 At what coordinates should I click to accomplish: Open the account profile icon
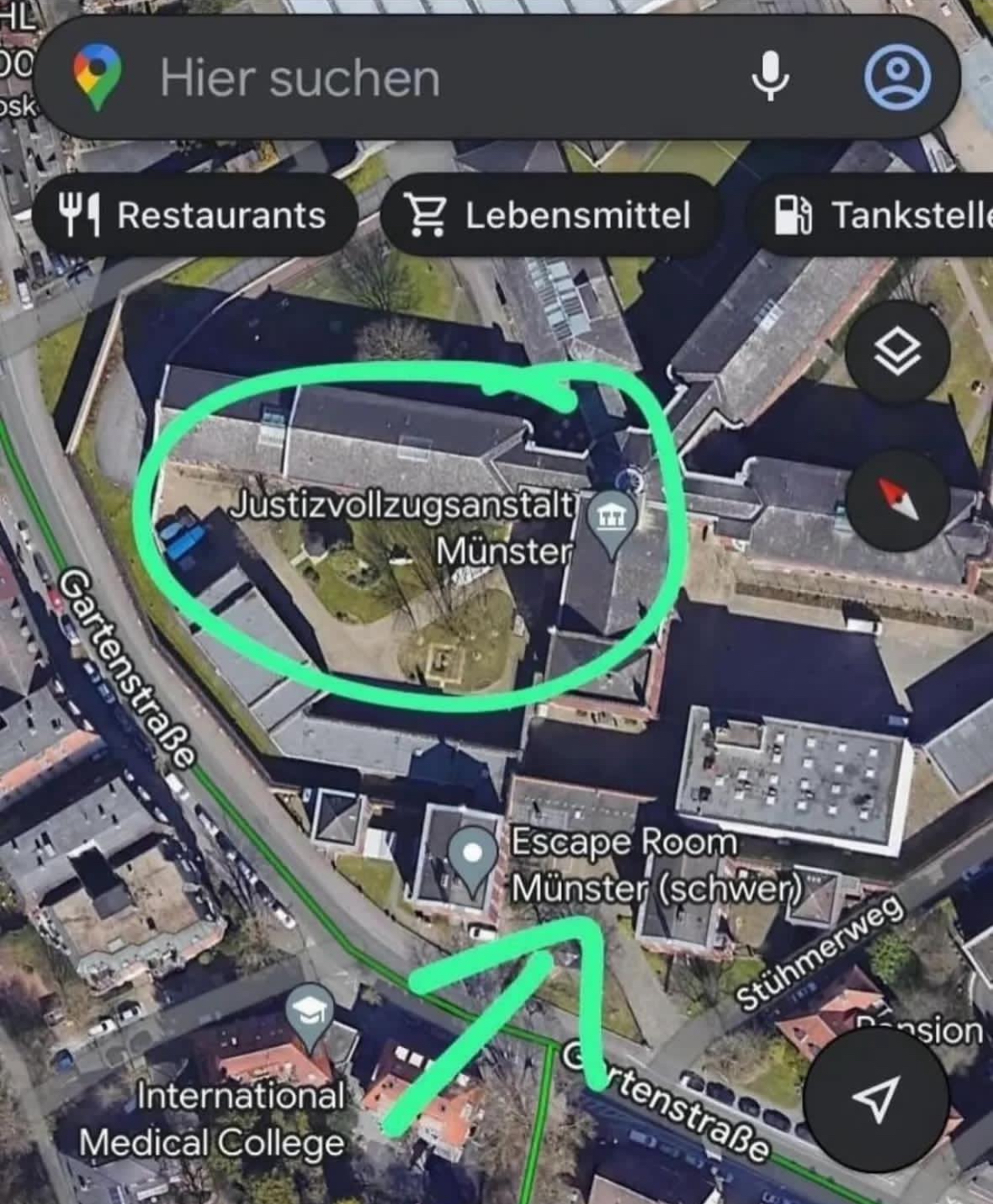coord(896,76)
